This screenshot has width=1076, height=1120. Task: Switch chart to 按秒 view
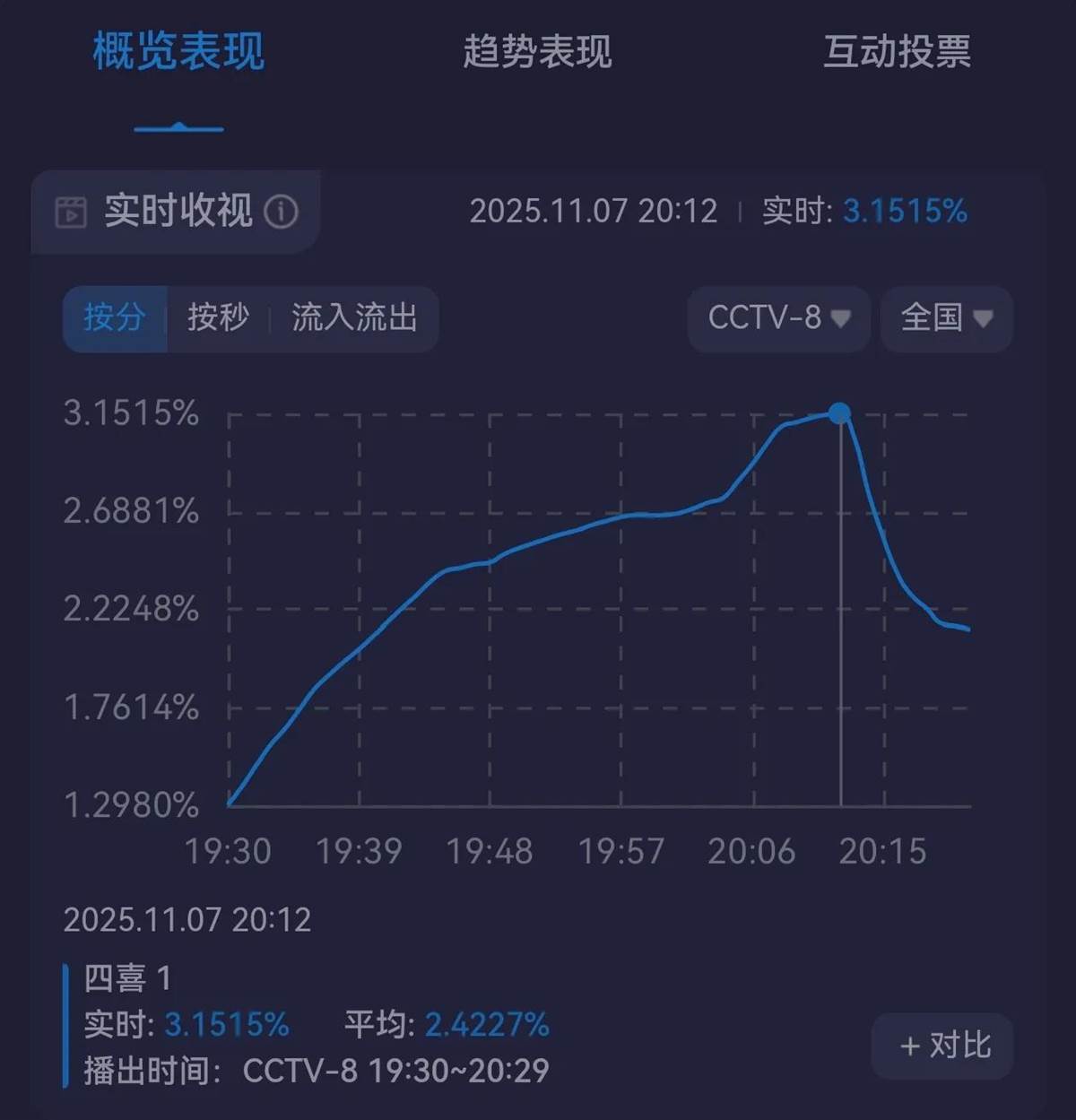pyautogui.click(x=218, y=317)
